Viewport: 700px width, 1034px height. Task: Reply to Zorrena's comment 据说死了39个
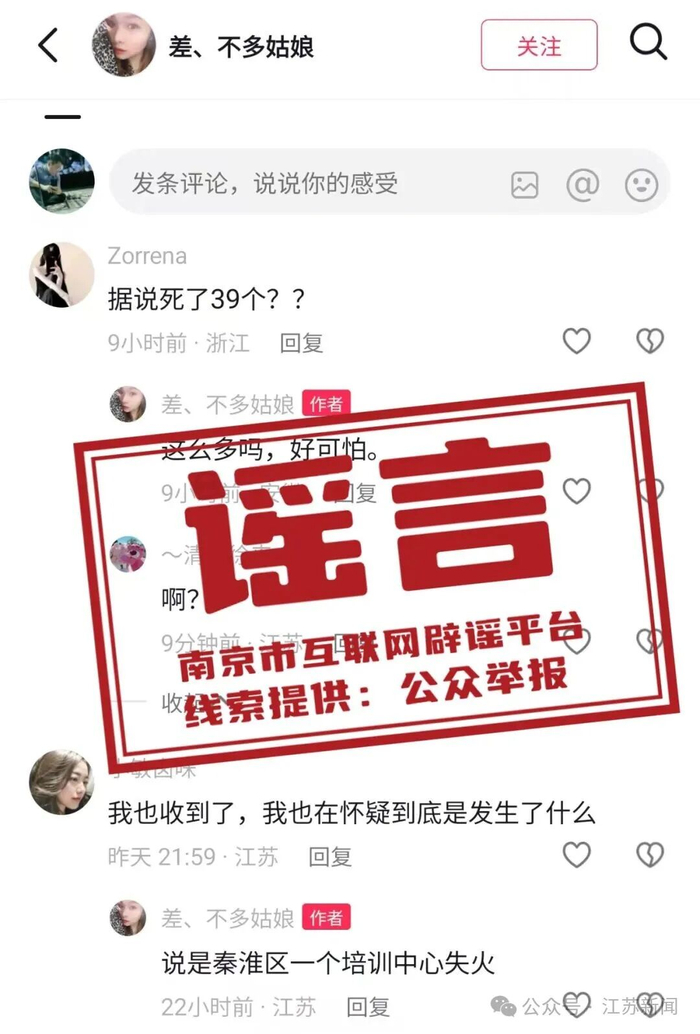click(301, 343)
